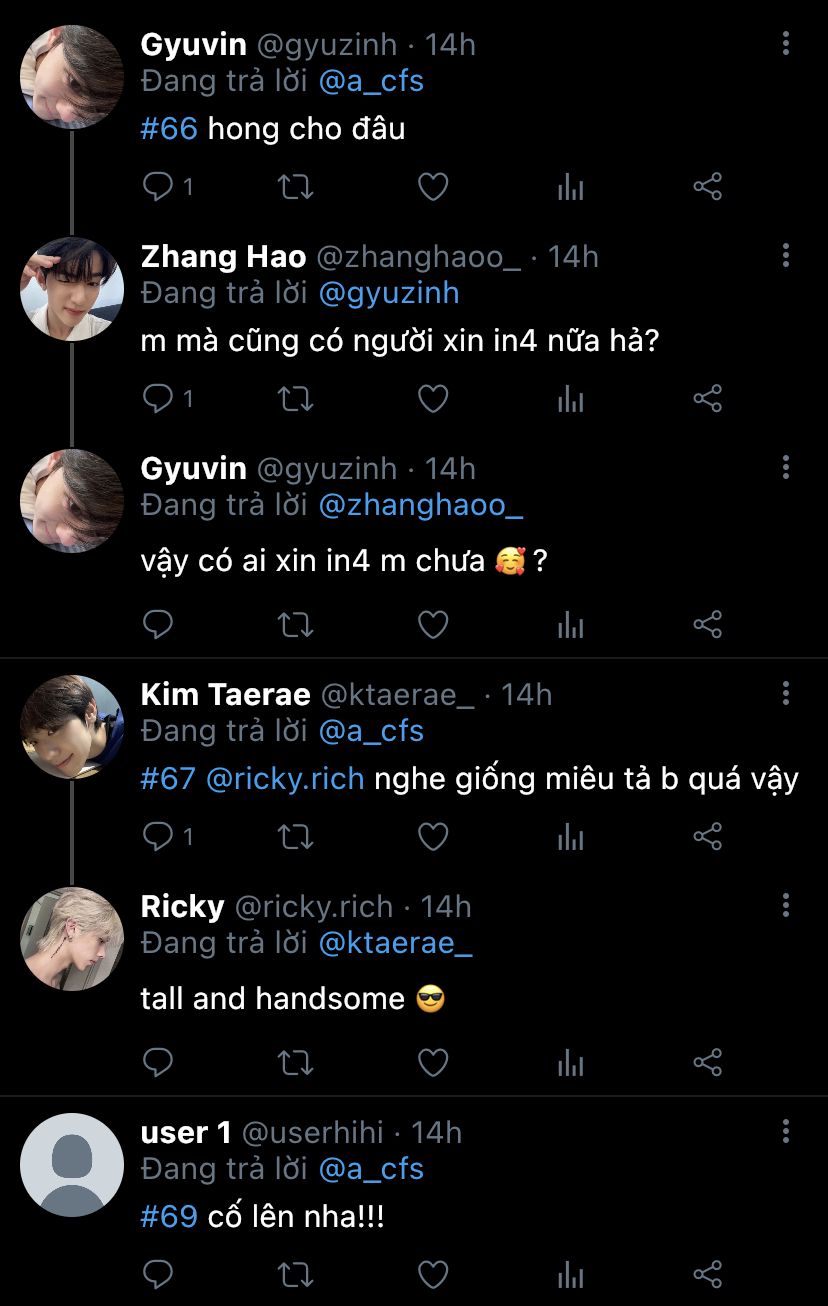The height and width of the screenshot is (1306, 828).
Task: Like Gyuvin's "#66 hong cho đâu" reply
Action: (x=432, y=187)
